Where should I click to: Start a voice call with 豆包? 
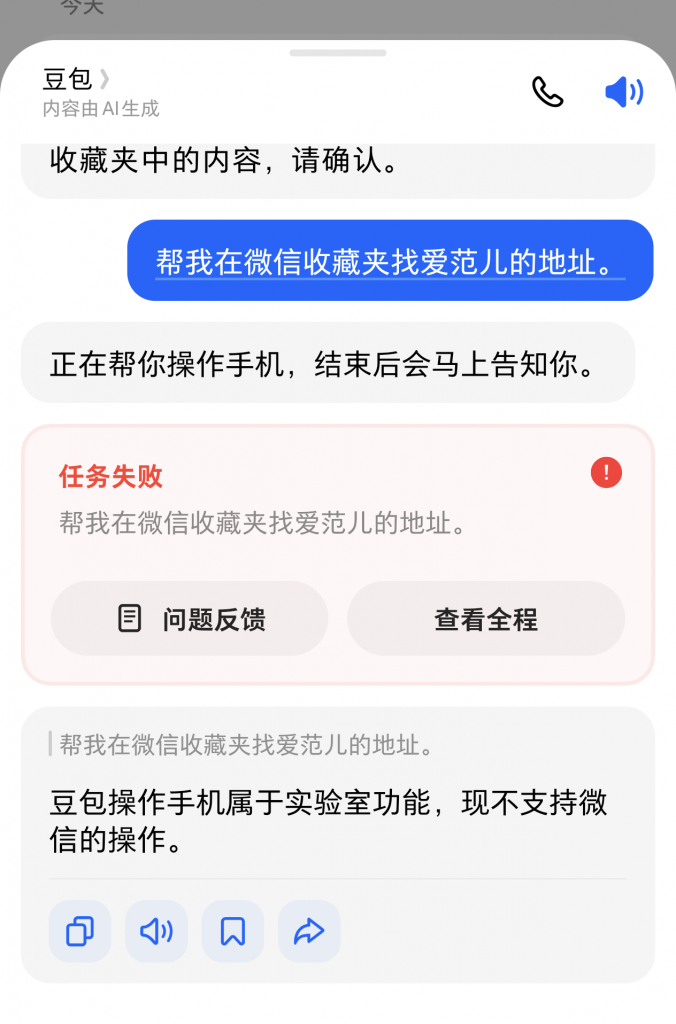(x=547, y=92)
